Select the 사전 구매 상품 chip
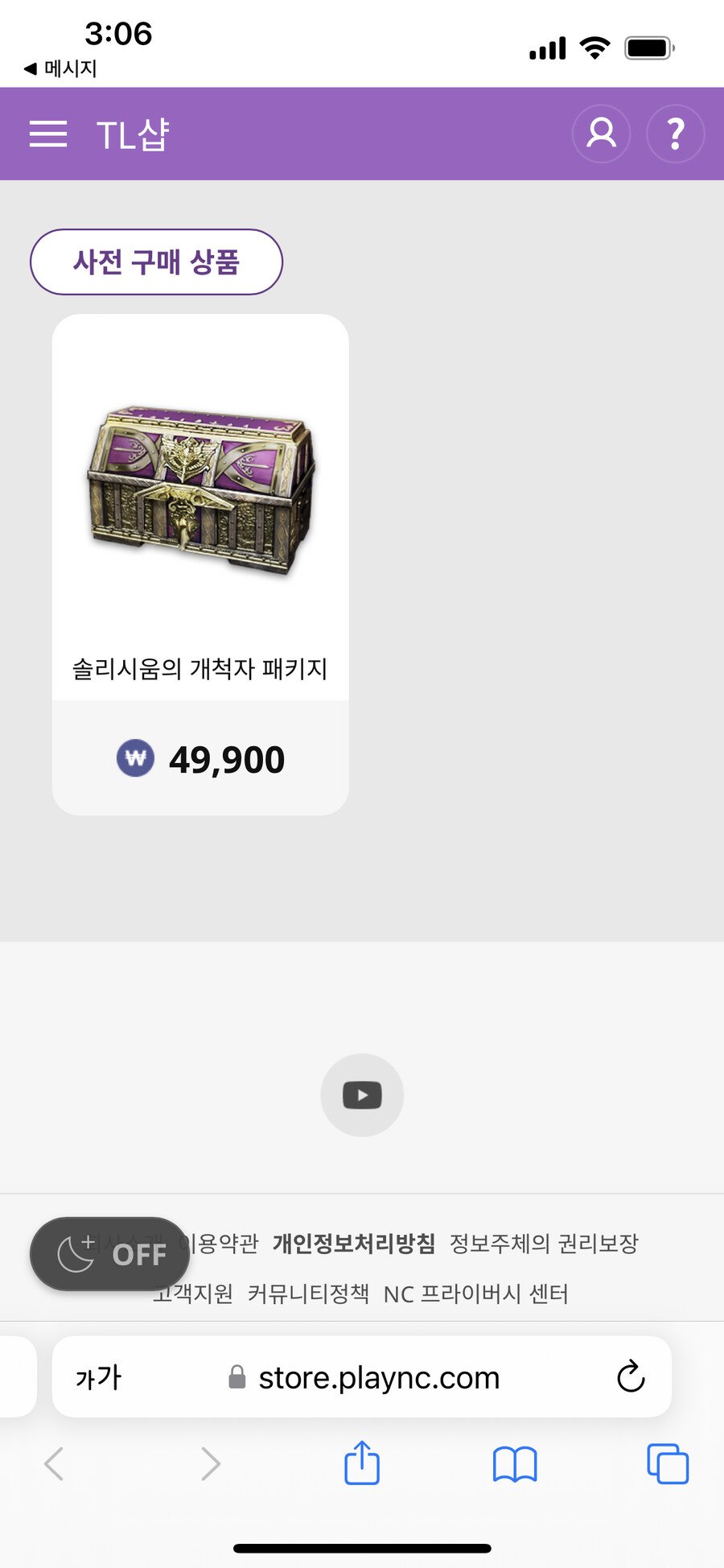724x1568 pixels. [156, 262]
